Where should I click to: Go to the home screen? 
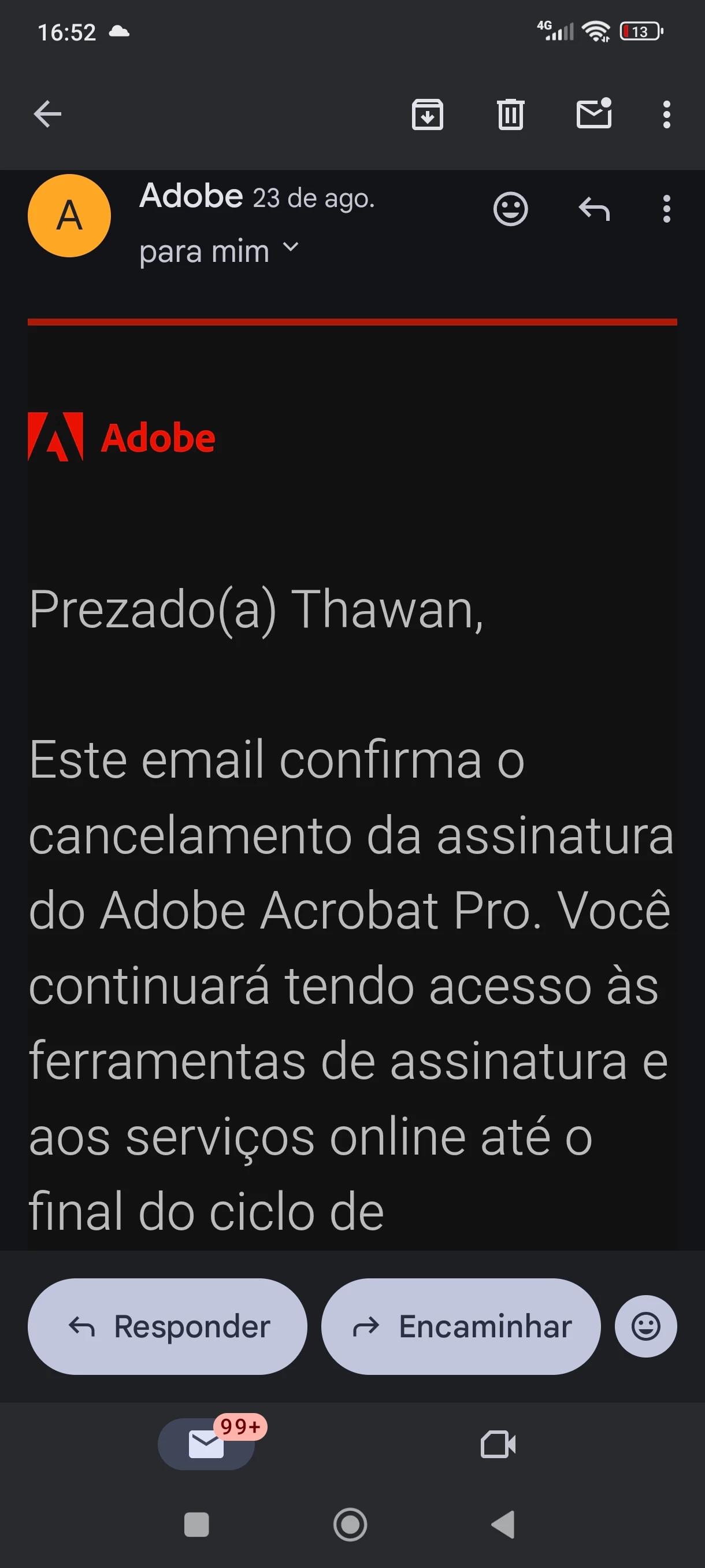coord(350,1525)
